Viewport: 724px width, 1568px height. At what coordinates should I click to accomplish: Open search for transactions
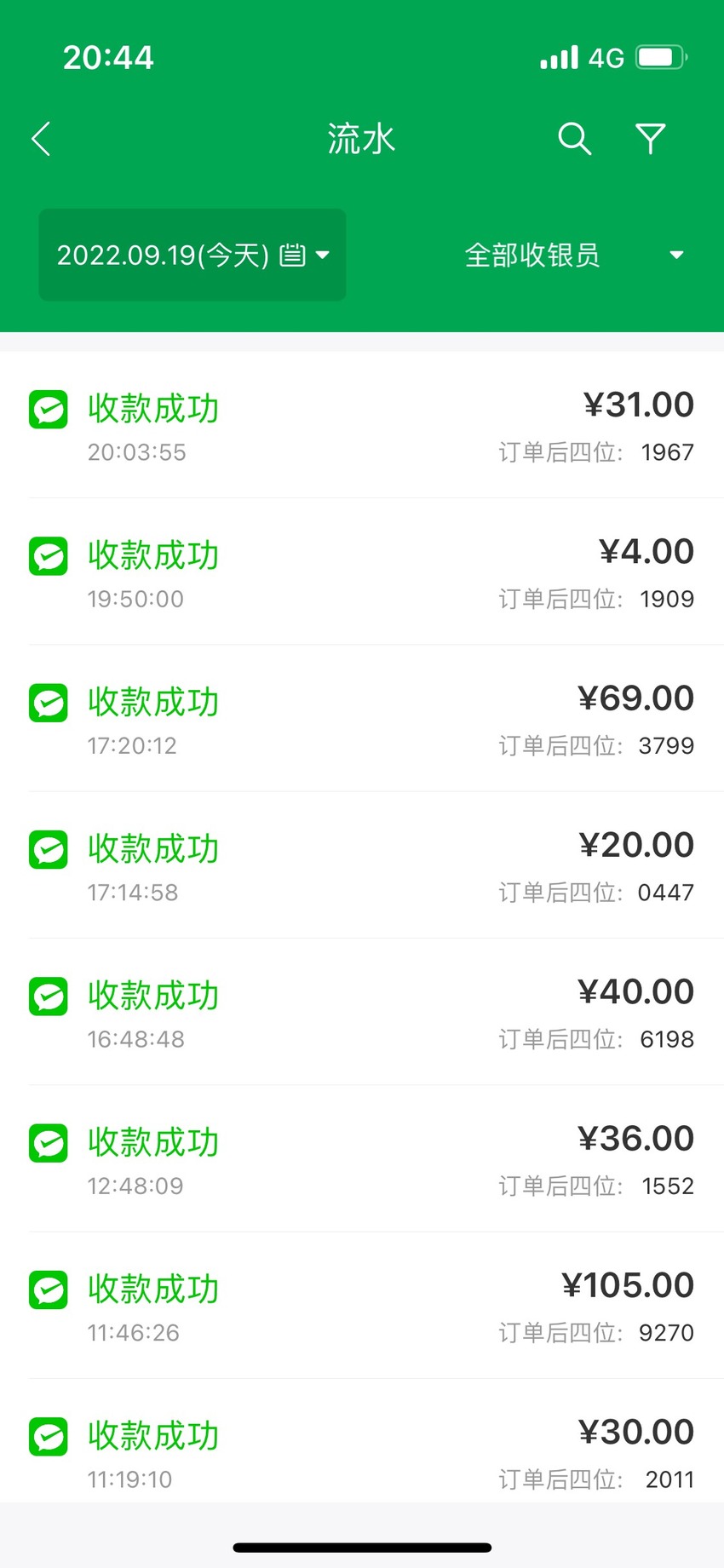tap(574, 138)
